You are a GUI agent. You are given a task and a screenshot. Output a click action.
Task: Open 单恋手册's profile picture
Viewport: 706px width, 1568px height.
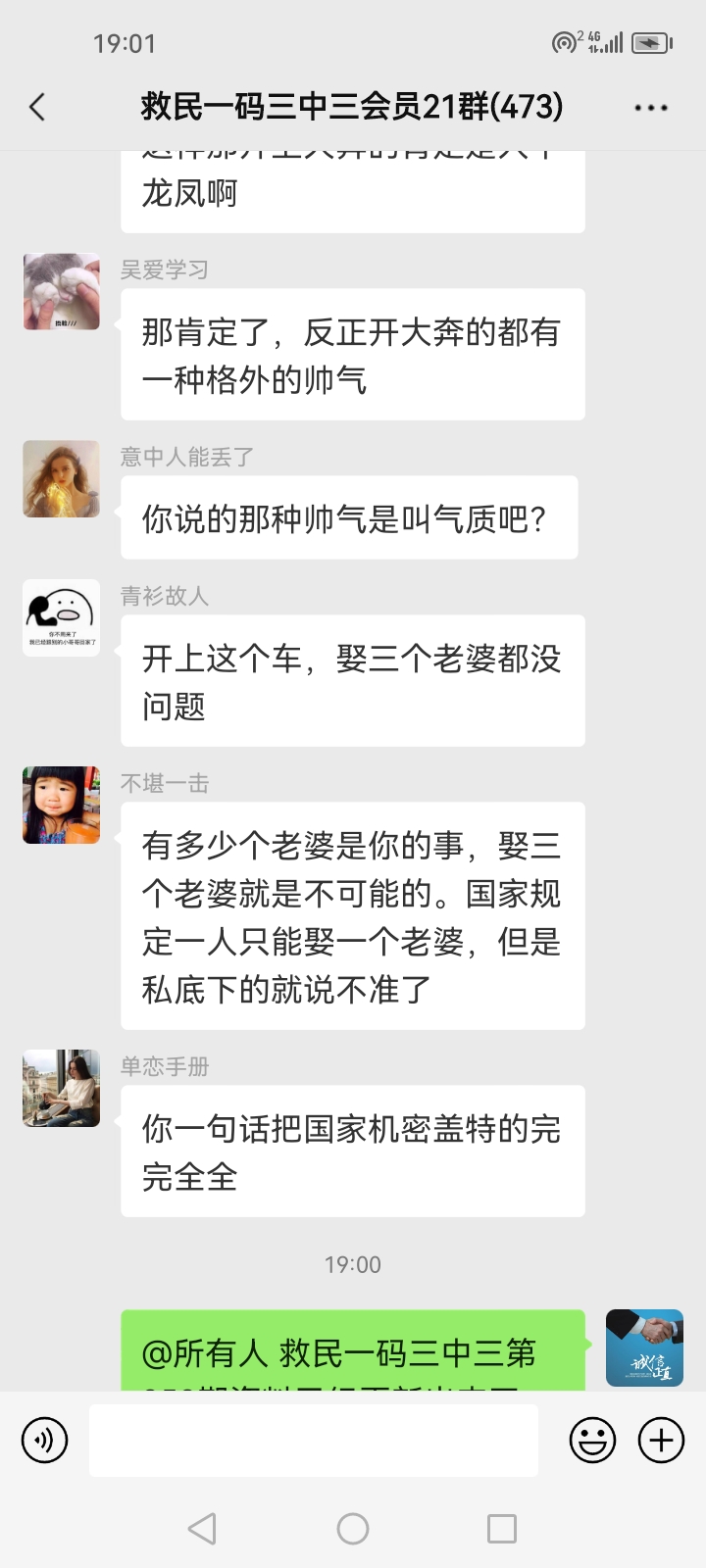click(62, 1089)
